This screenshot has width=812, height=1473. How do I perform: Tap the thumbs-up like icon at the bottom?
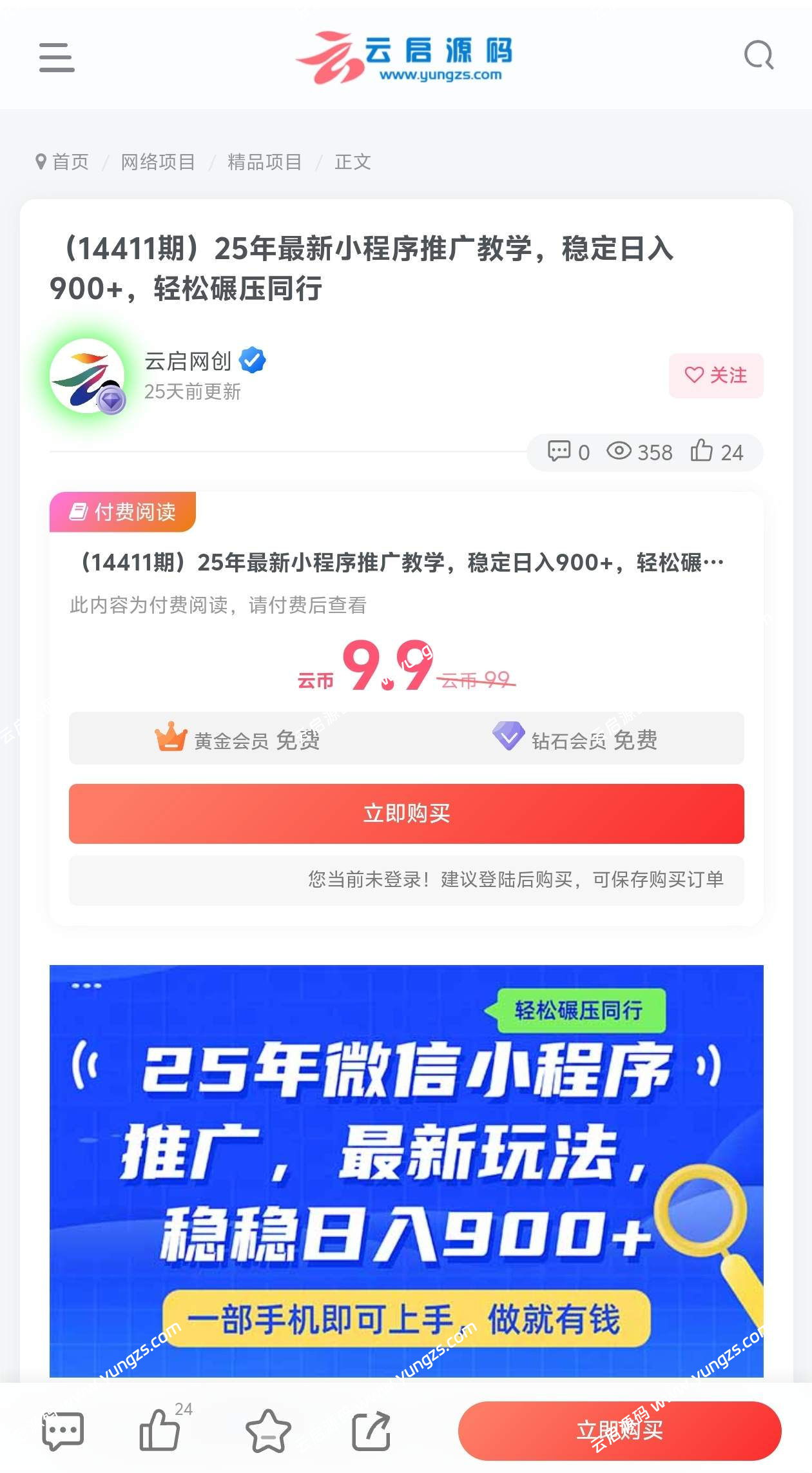click(159, 1430)
